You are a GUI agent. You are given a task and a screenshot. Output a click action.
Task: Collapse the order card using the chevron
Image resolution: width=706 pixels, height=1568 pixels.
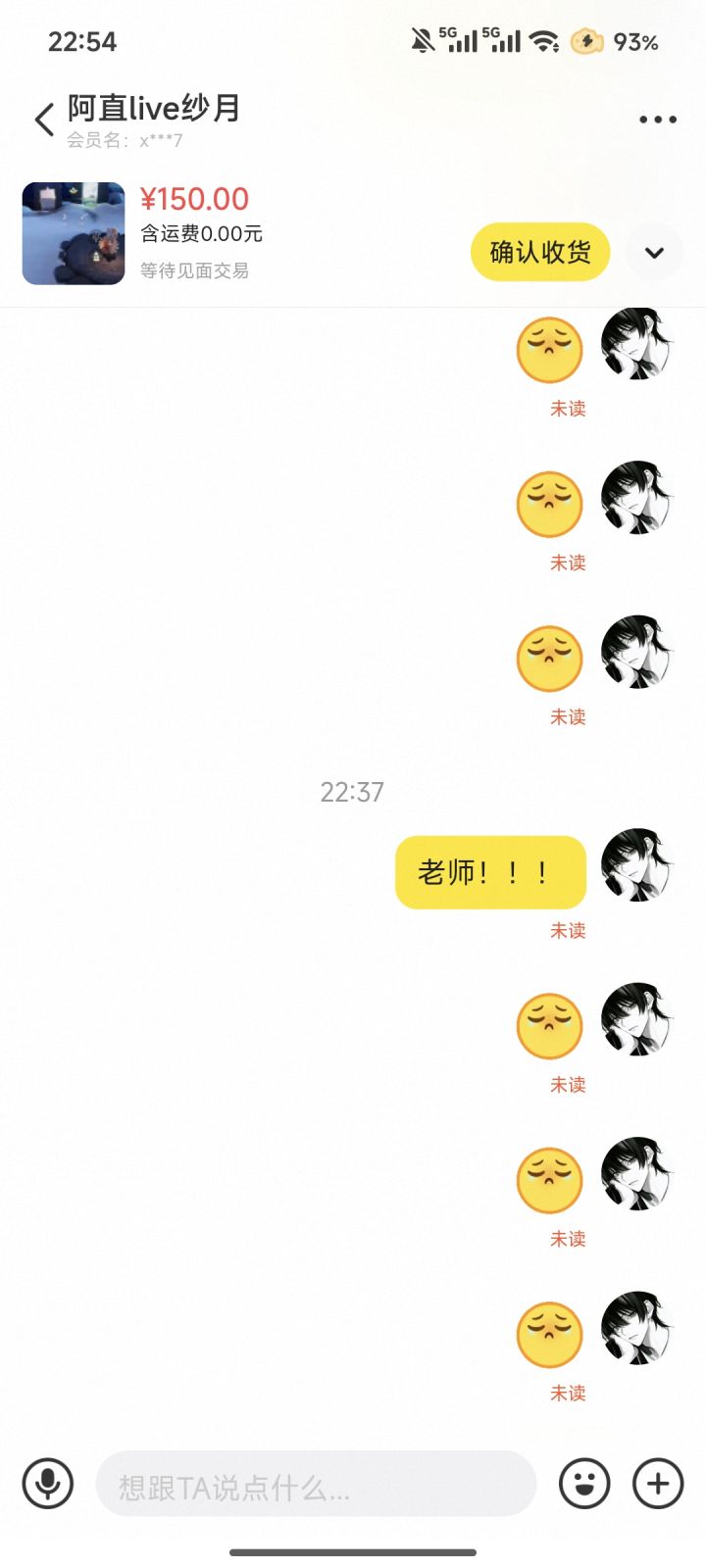[x=654, y=253]
